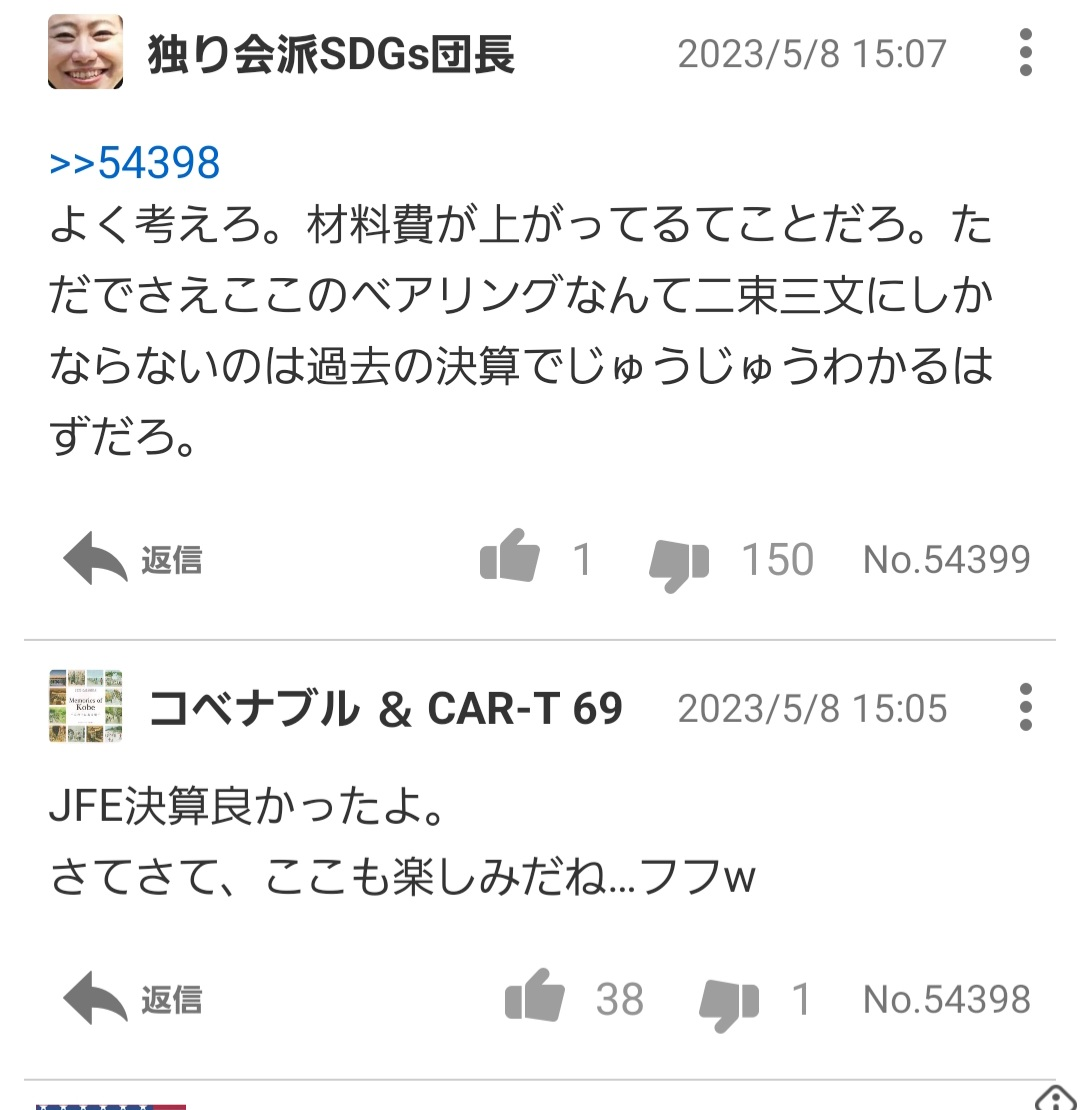Open the quoted post link >>54398
This screenshot has height=1110, width=1080.
(x=135, y=158)
